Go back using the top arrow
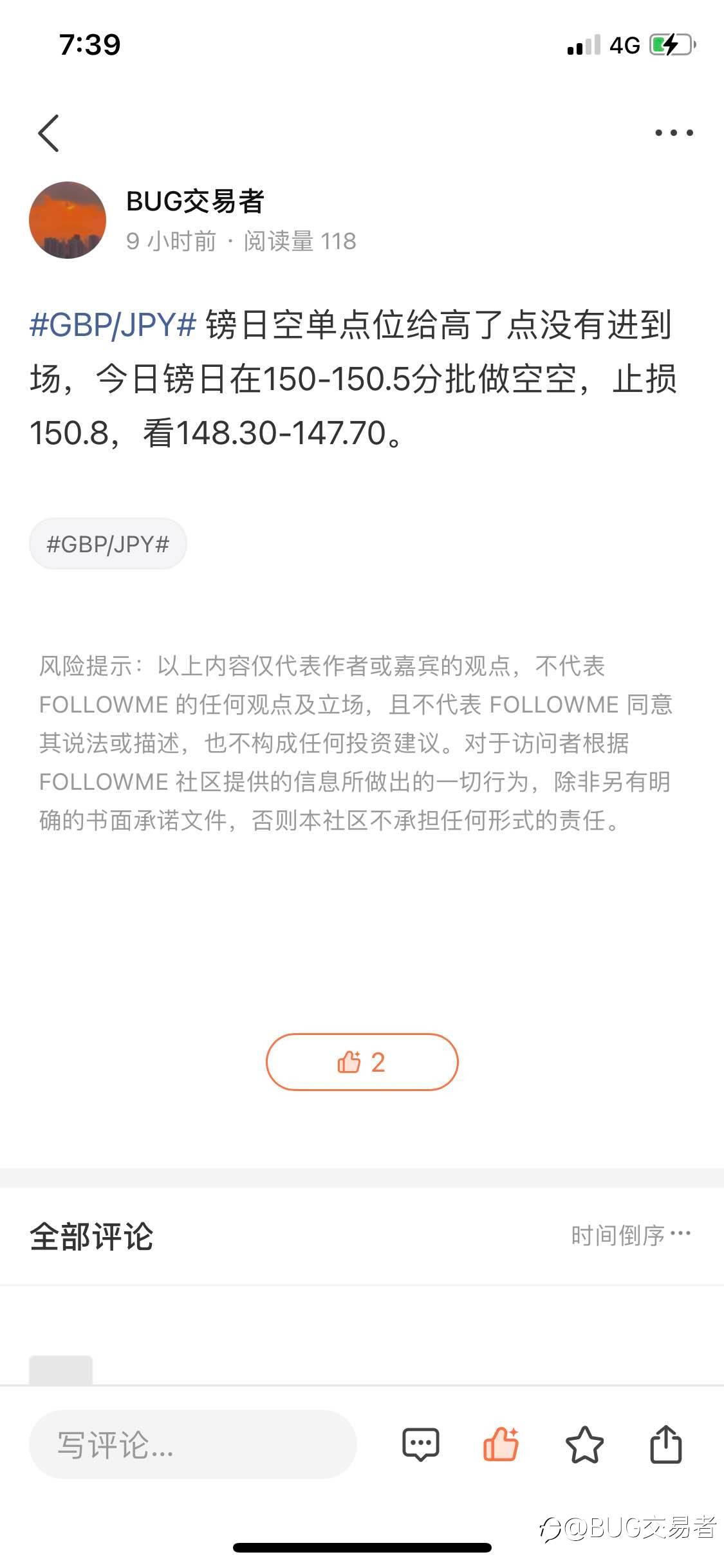Screen dimensions: 724x1568 point(48,133)
